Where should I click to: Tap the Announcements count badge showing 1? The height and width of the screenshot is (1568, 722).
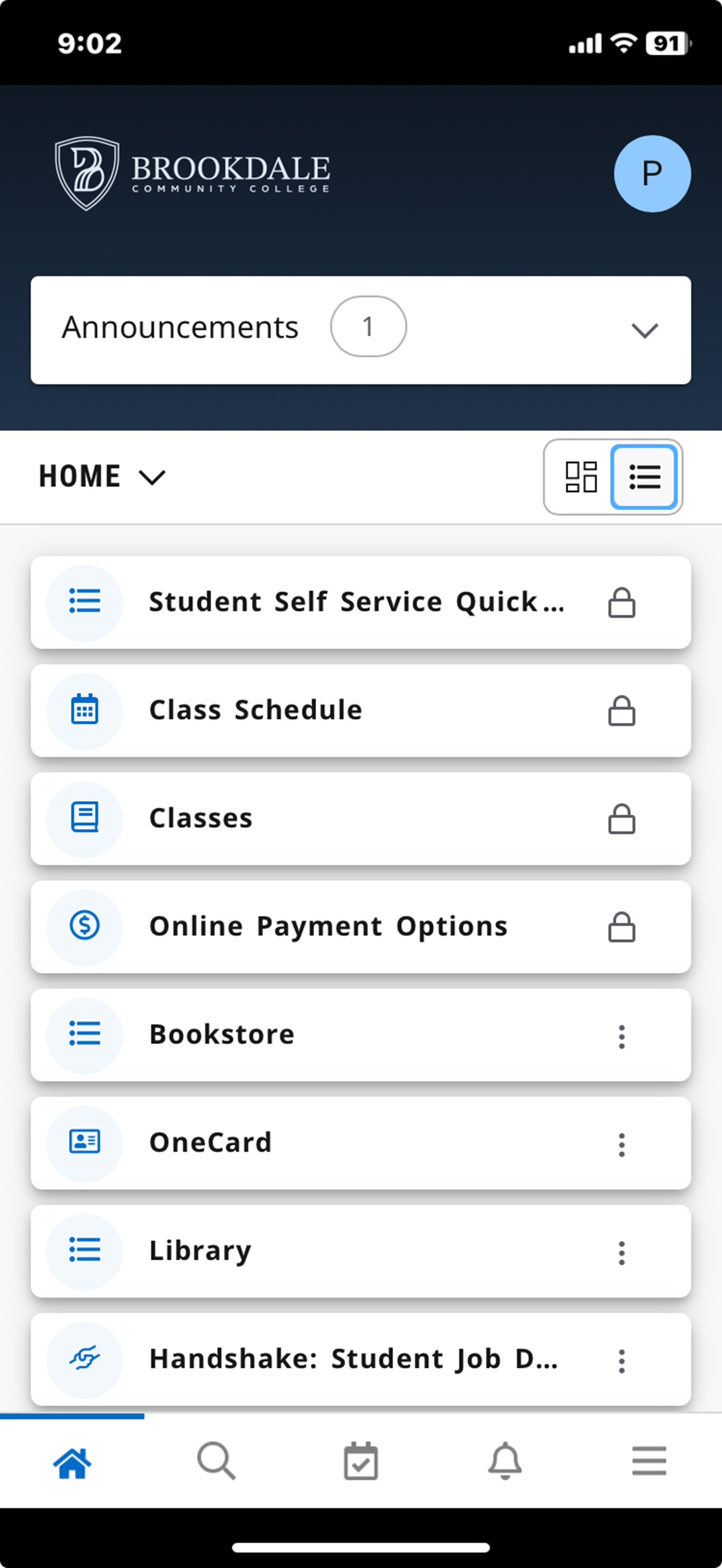368,327
